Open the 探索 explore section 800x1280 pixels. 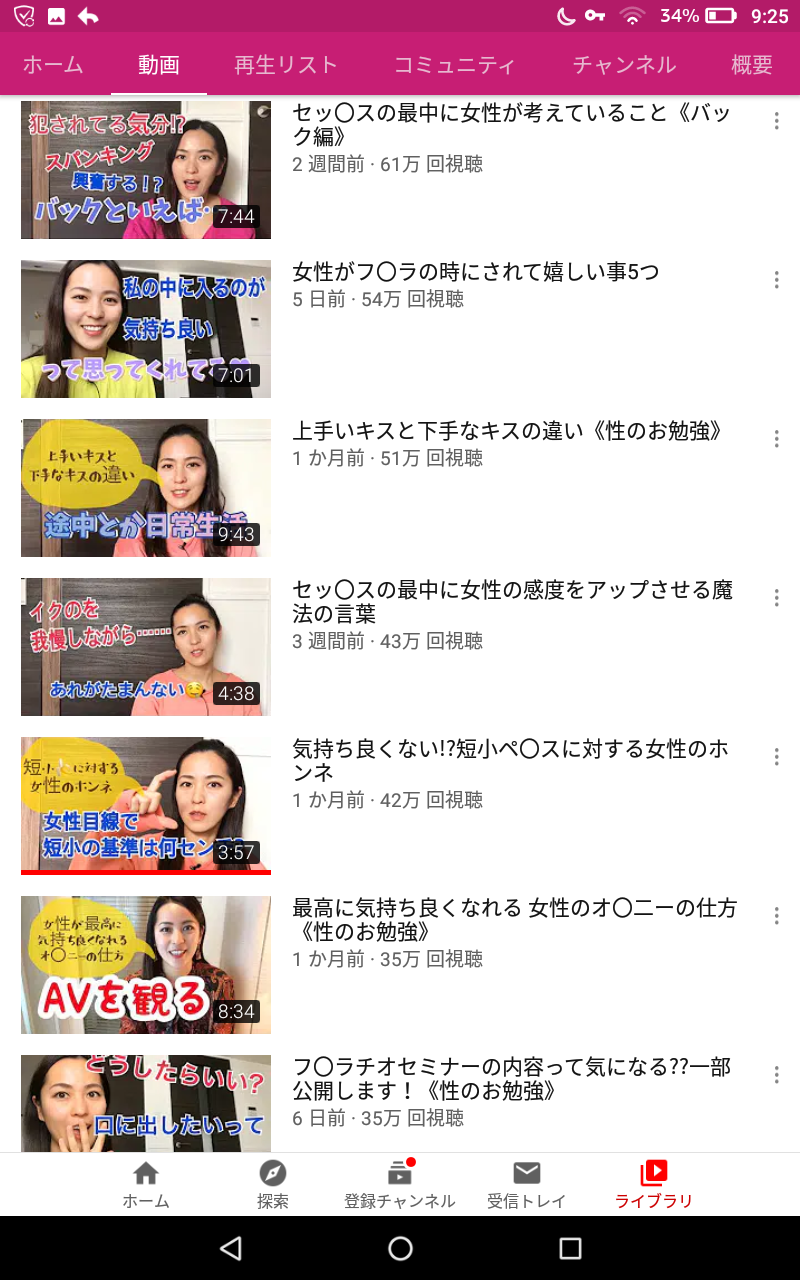click(x=273, y=1185)
